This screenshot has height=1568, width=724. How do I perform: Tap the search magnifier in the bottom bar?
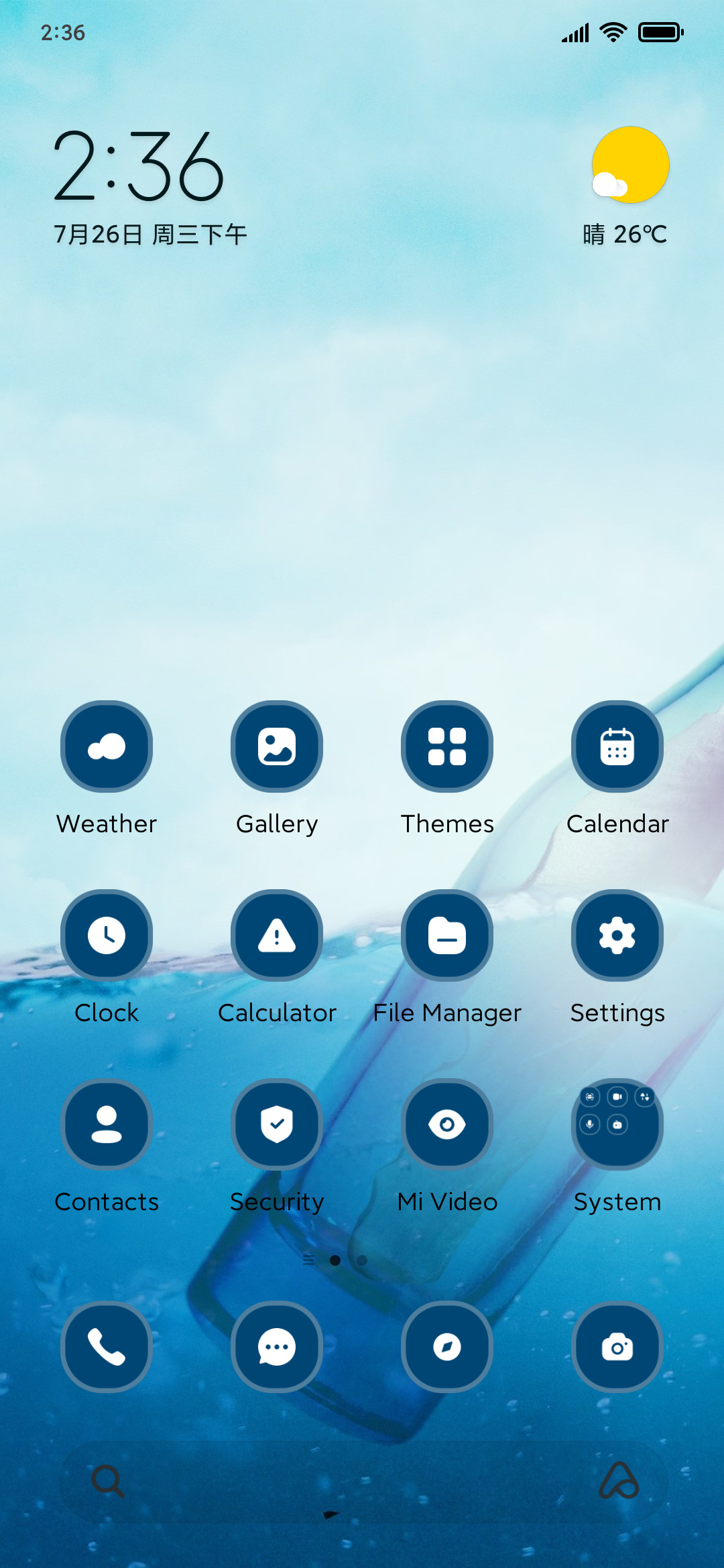point(107,1481)
